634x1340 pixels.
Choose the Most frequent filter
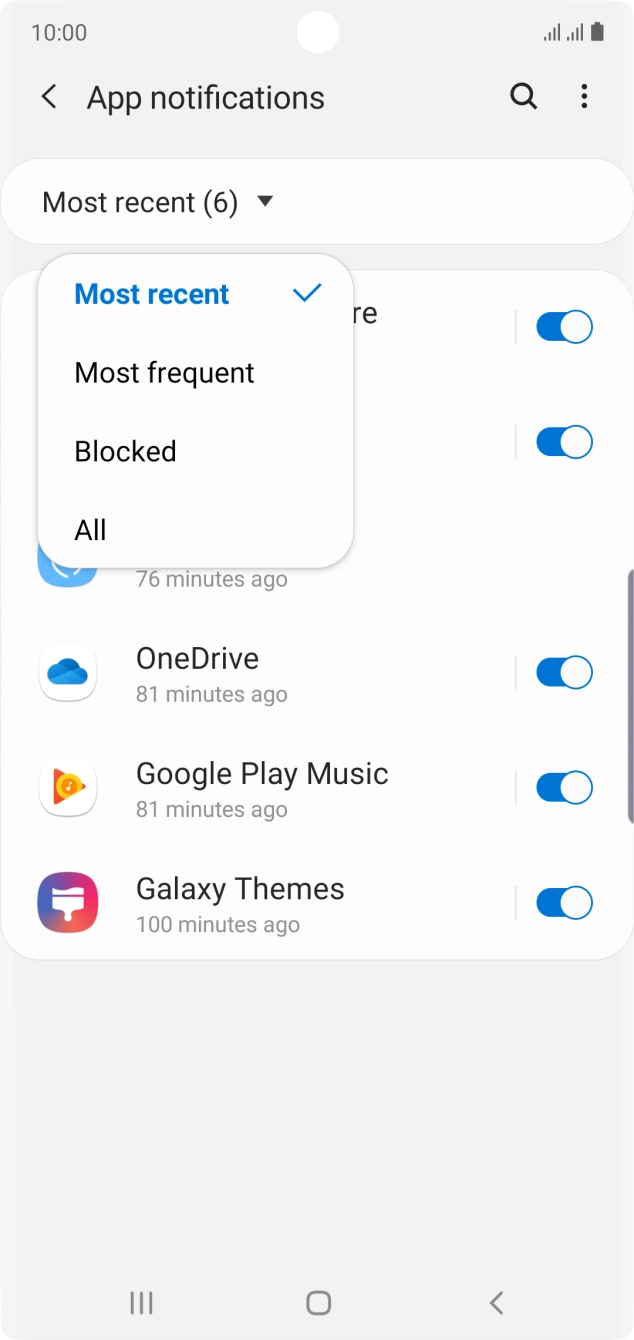165,373
